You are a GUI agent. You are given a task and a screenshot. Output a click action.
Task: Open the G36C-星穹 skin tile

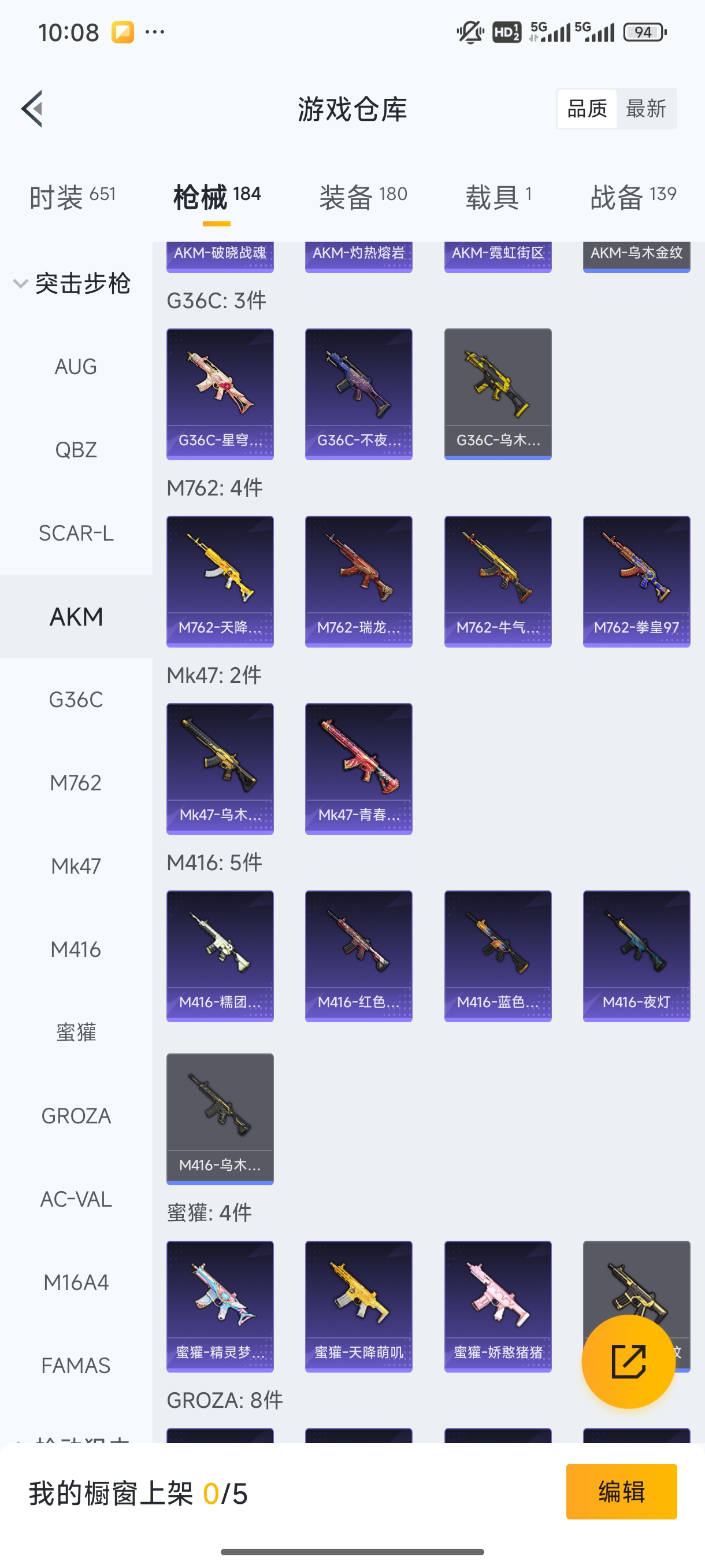[x=220, y=394]
